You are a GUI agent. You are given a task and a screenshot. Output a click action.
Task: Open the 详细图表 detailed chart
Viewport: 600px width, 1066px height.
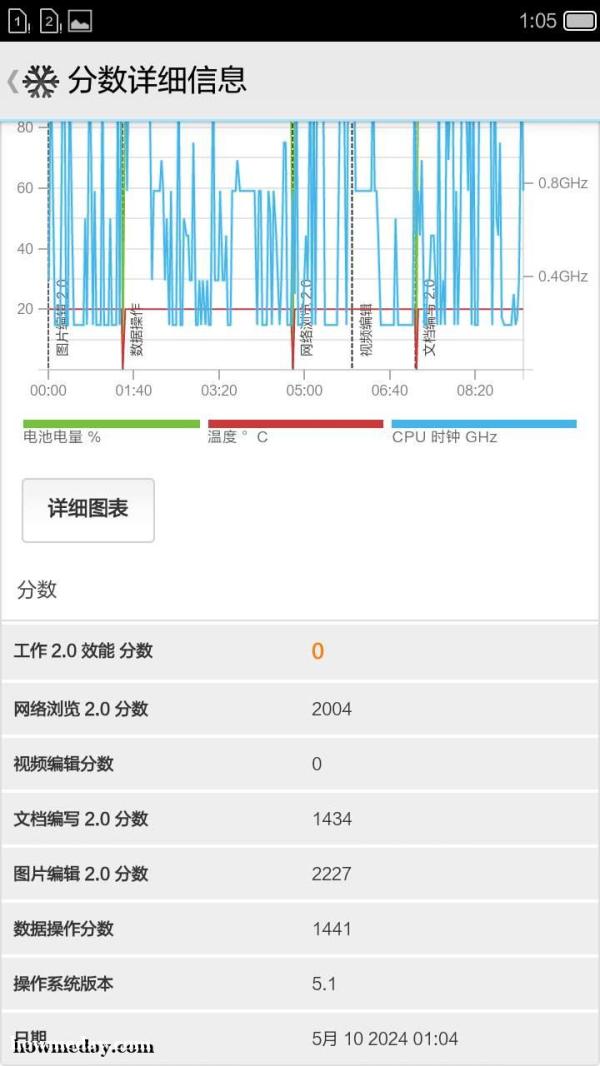(x=88, y=510)
